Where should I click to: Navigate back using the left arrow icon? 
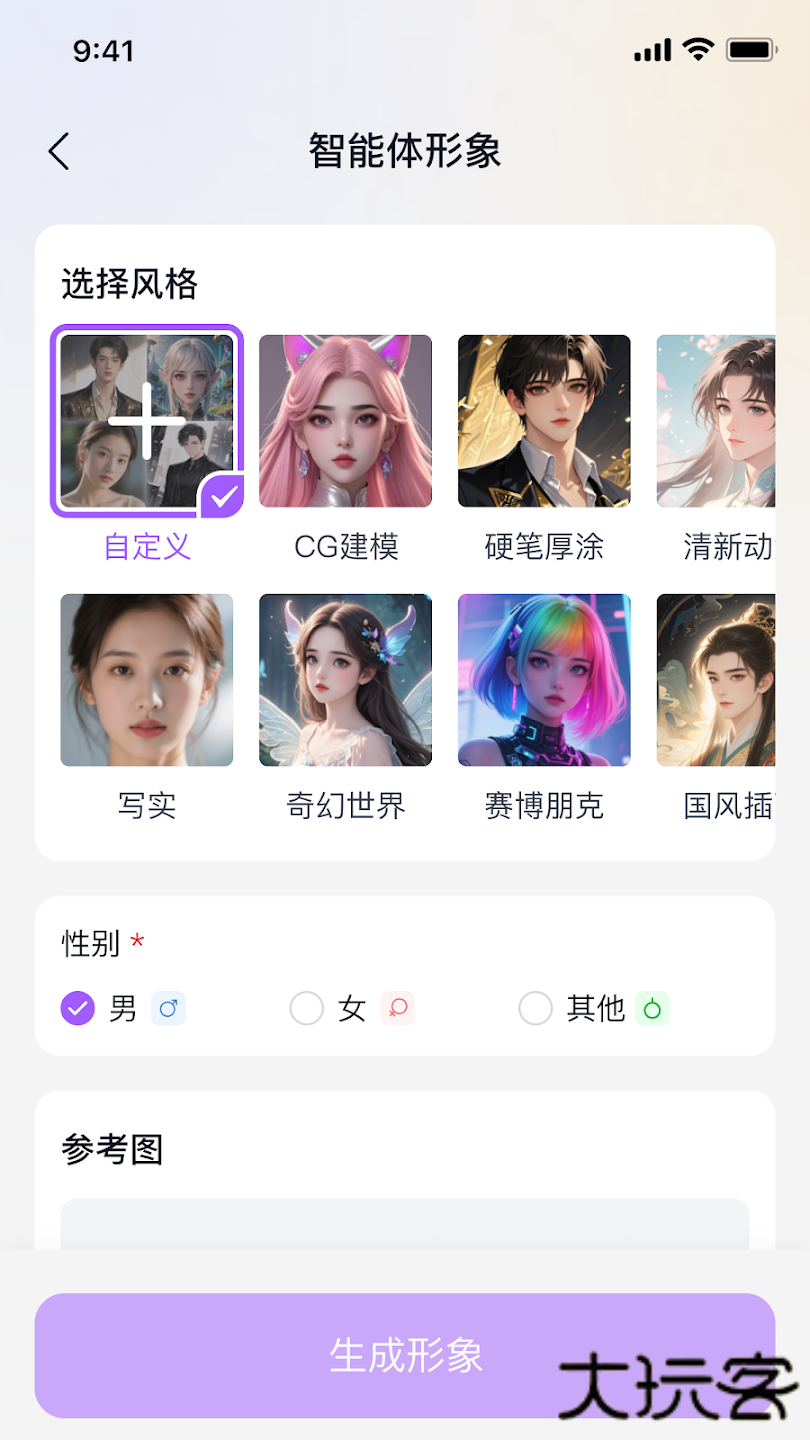coord(57,151)
